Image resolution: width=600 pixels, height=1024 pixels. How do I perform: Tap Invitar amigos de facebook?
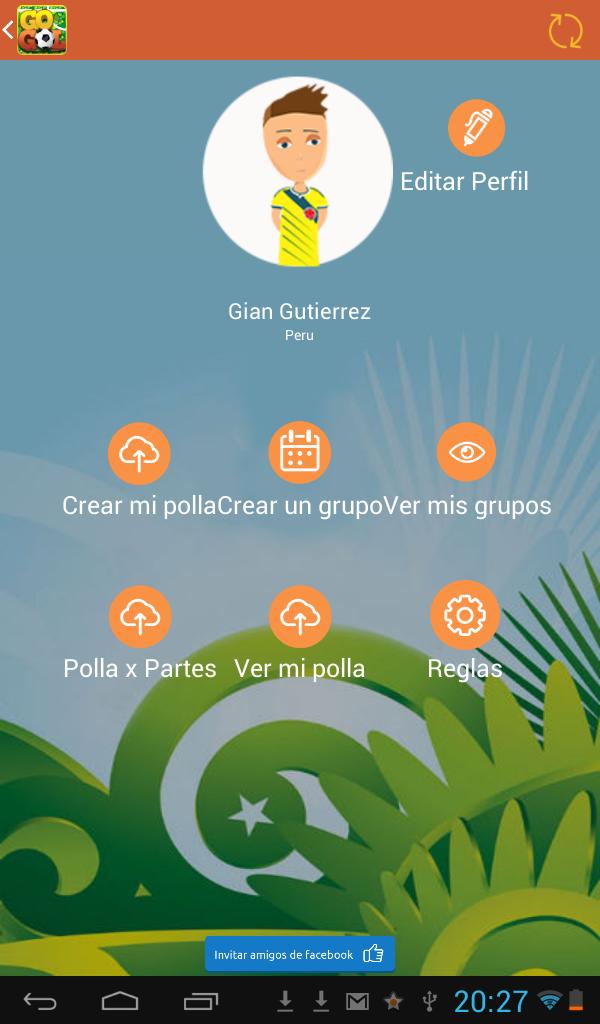pos(299,954)
